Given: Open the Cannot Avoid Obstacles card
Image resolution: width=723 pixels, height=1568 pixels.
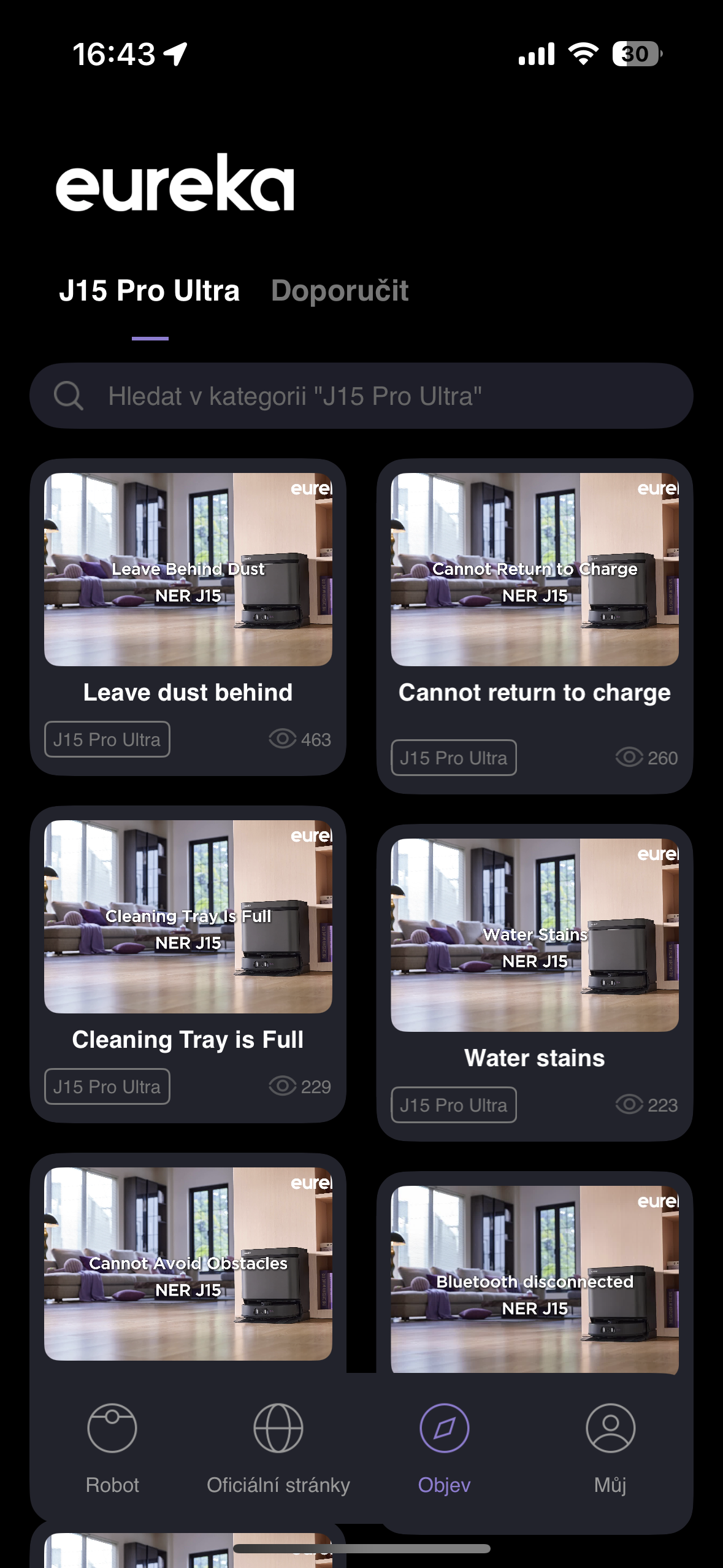Looking at the screenshot, I should [x=188, y=1264].
